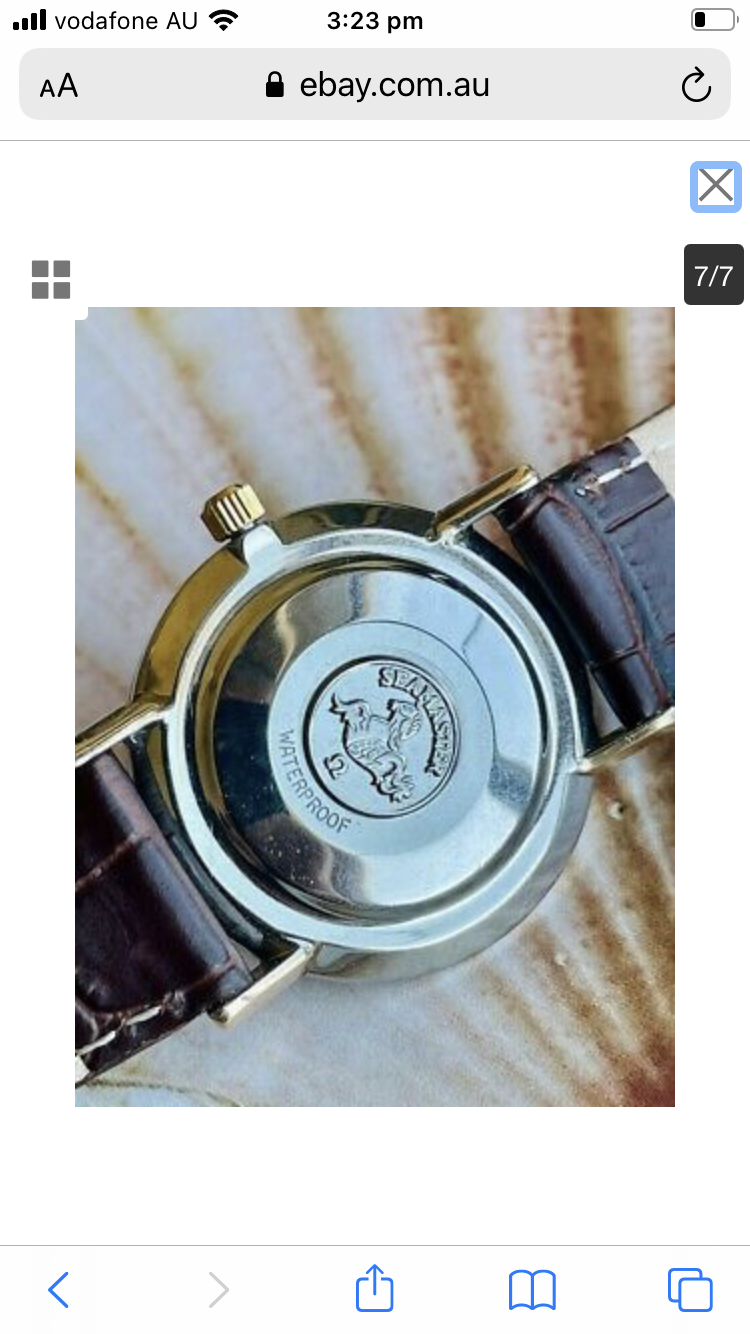Share this page

[375, 1288]
